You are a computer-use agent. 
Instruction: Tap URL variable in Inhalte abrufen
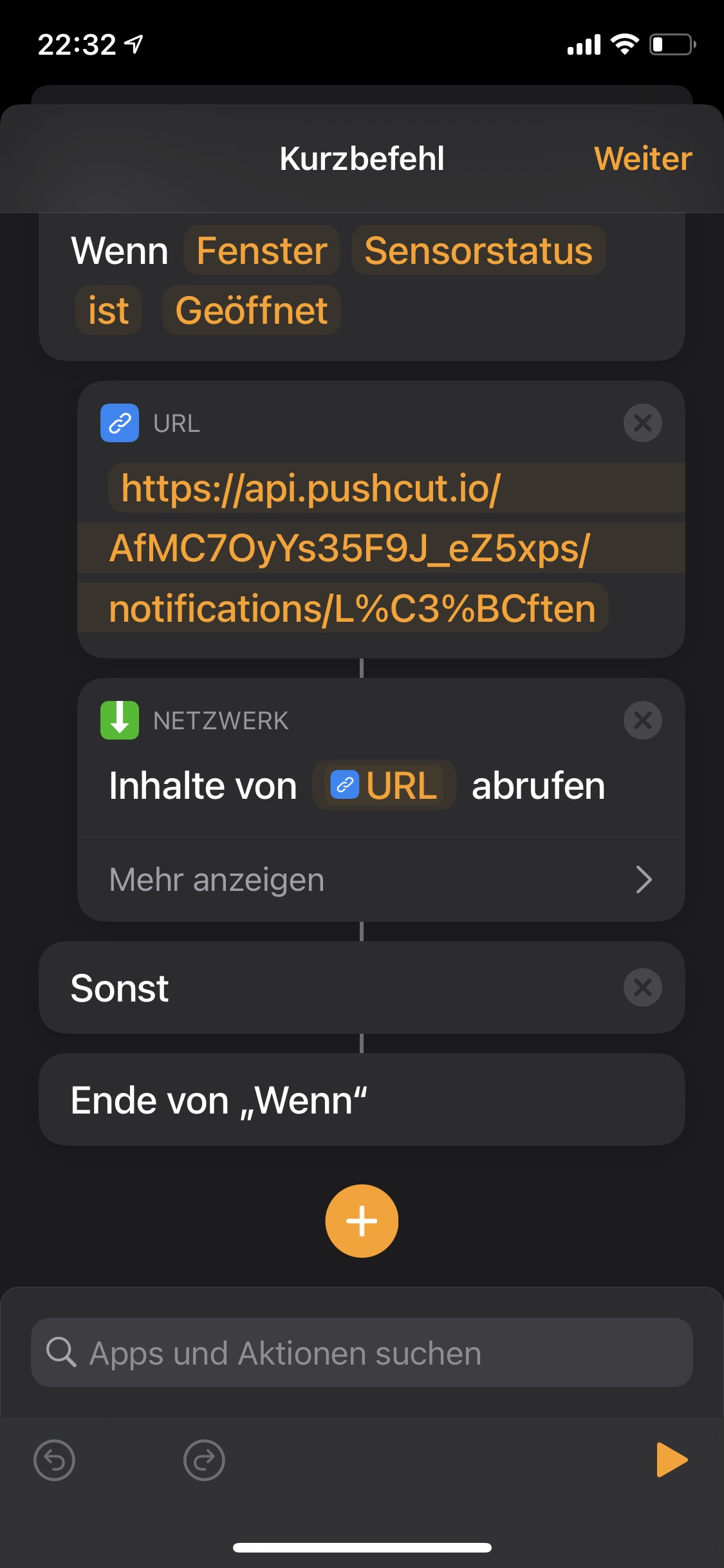[x=384, y=785]
